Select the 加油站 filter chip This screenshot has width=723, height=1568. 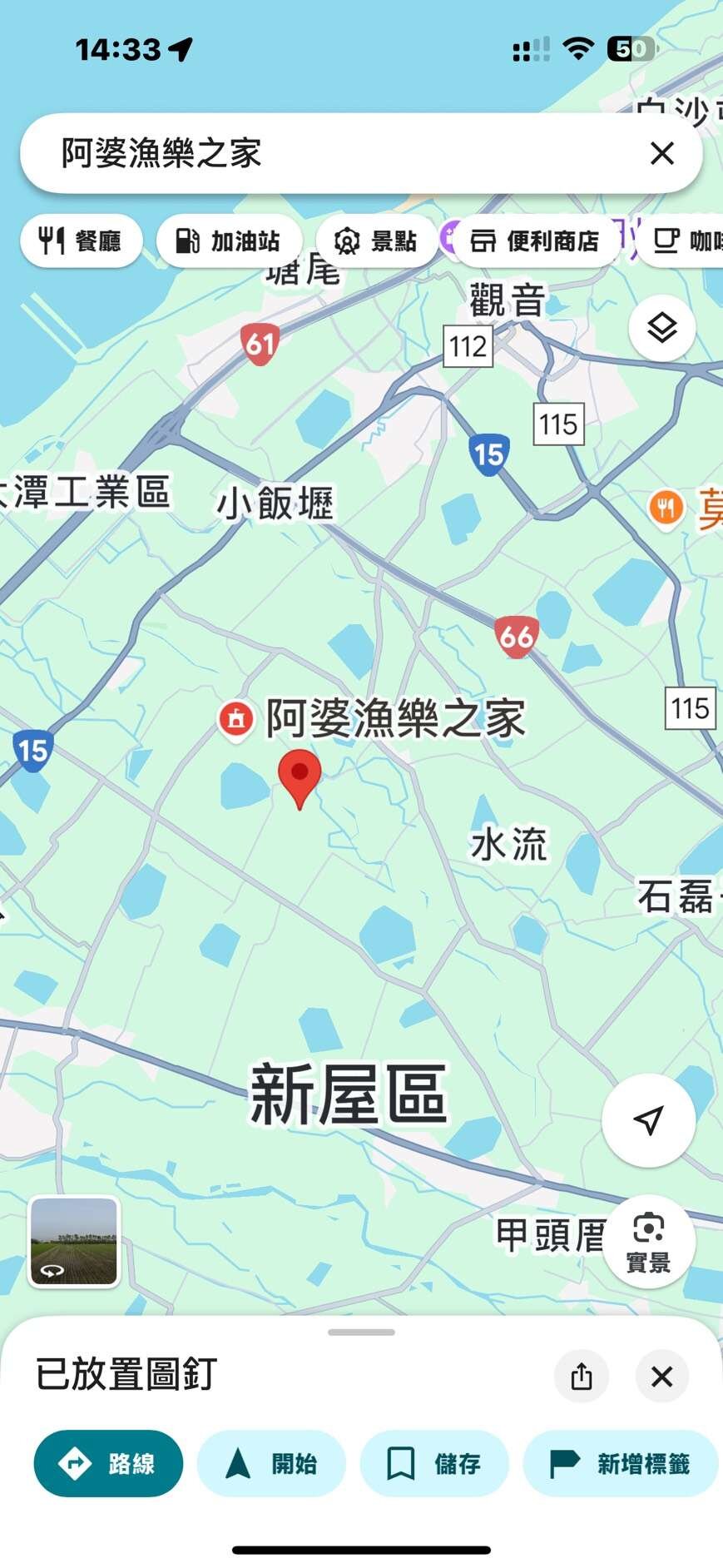coord(229,241)
